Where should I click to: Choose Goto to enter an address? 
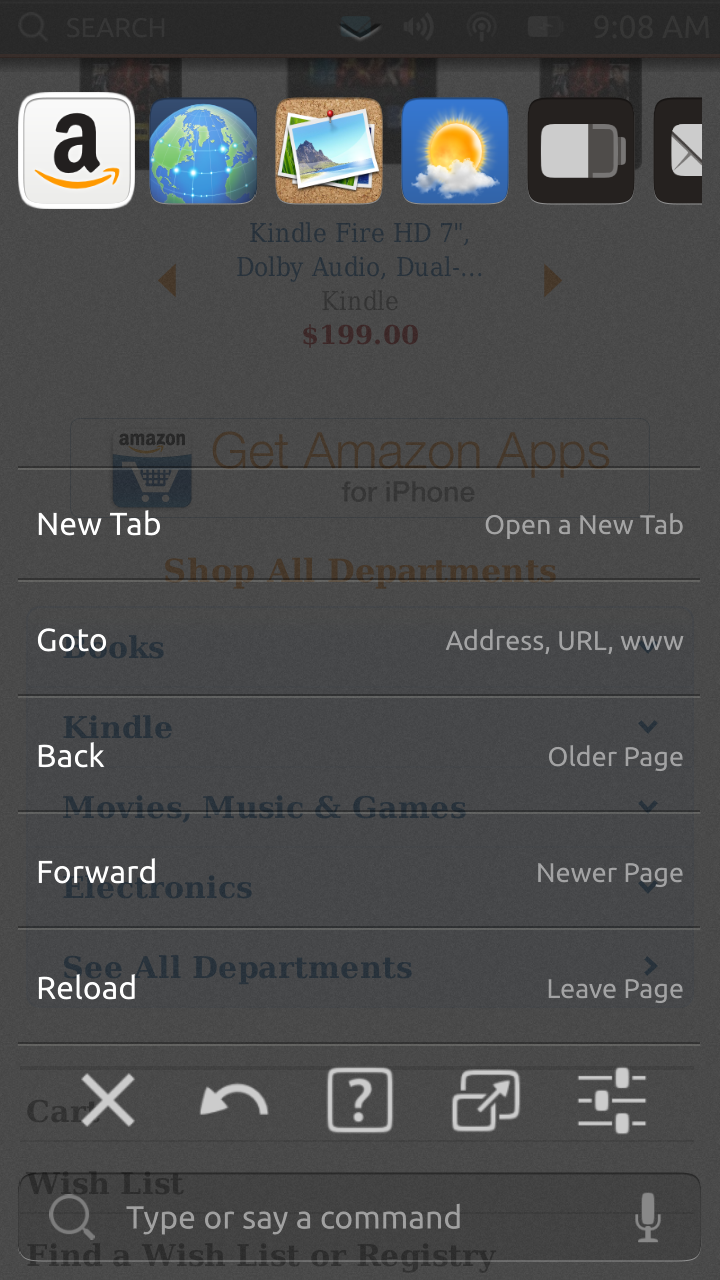coord(360,640)
